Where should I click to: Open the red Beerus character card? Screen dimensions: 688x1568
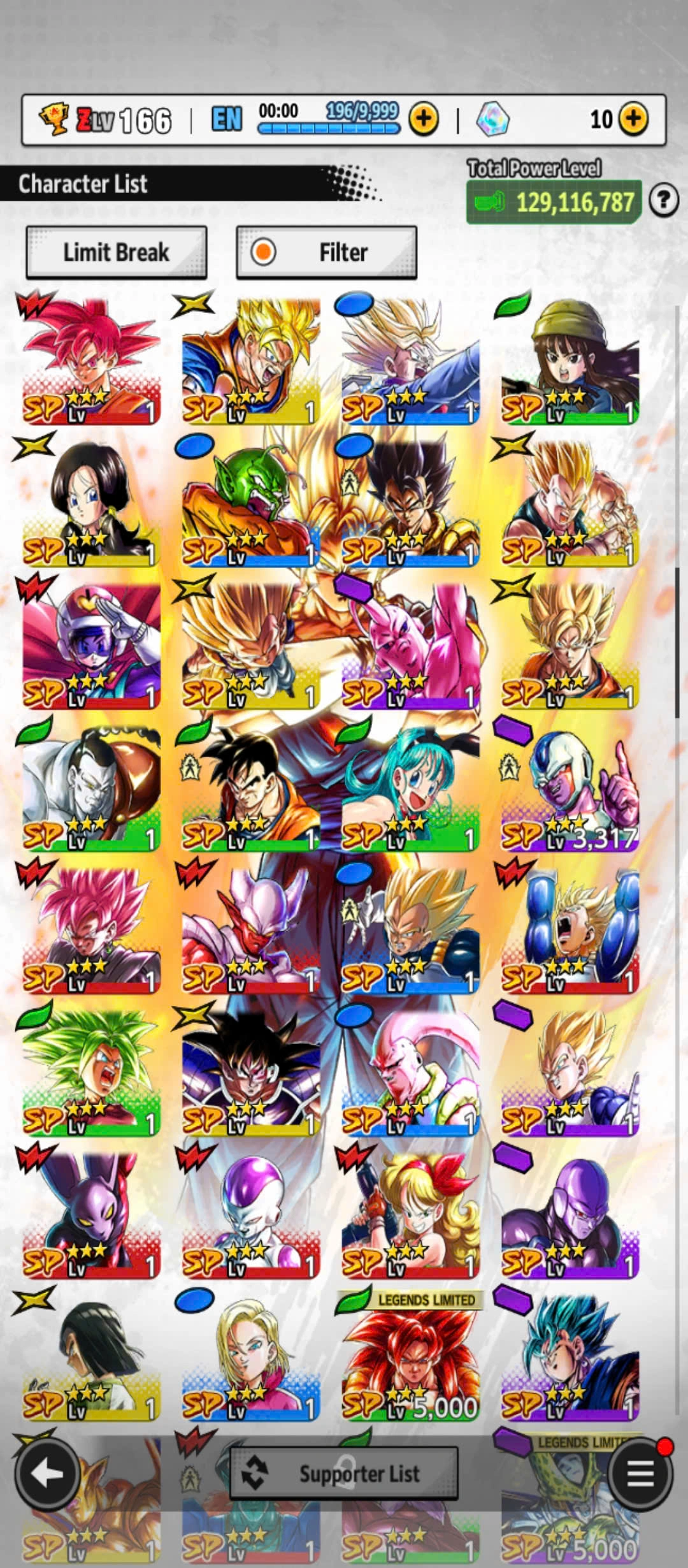pos(91,1214)
